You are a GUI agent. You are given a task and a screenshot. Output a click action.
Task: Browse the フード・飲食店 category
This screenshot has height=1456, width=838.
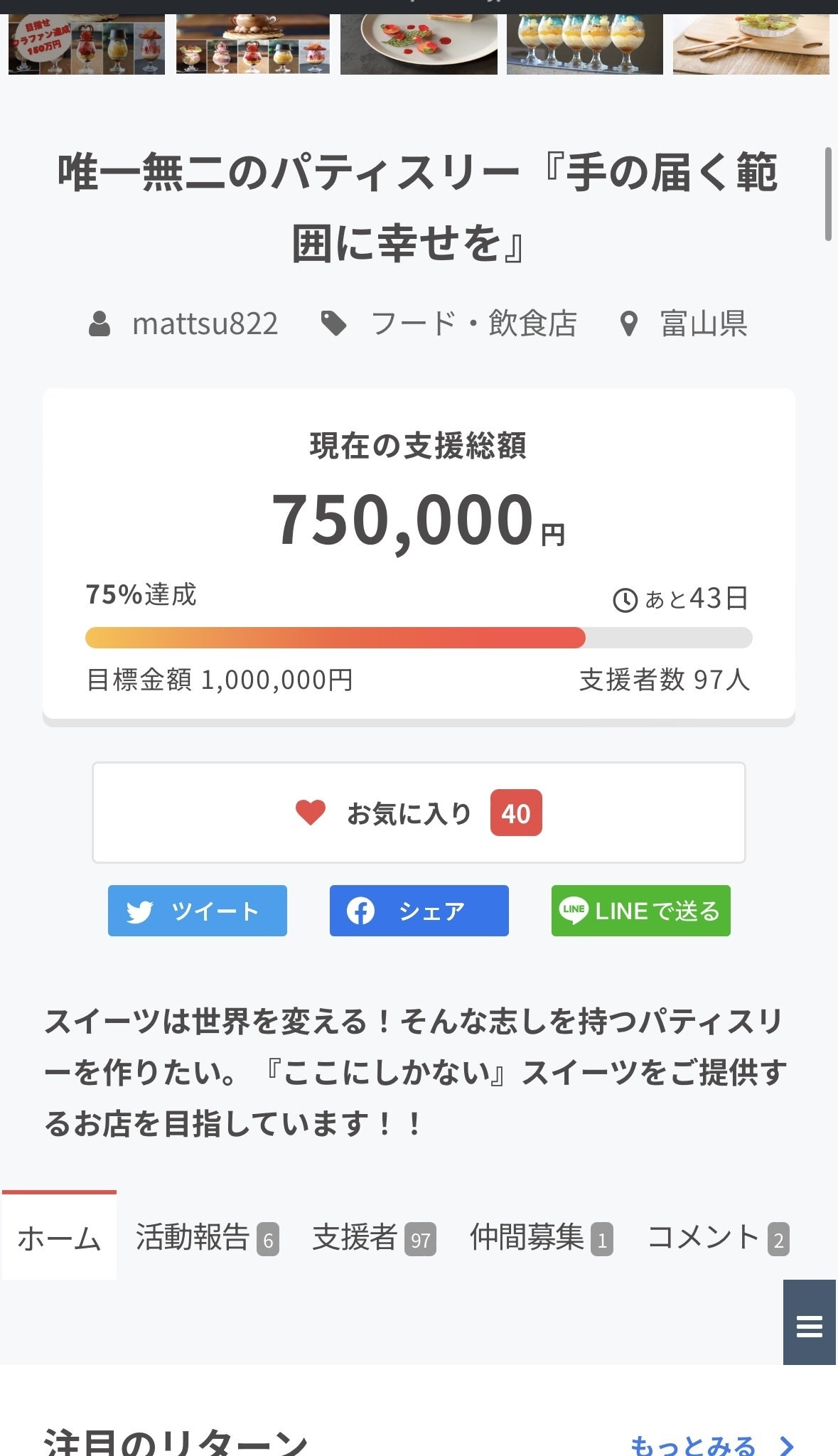coord(473,324)
